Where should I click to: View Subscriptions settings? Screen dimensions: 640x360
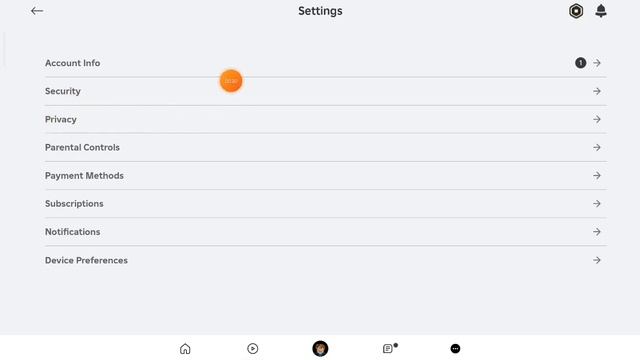click(325, 204)
